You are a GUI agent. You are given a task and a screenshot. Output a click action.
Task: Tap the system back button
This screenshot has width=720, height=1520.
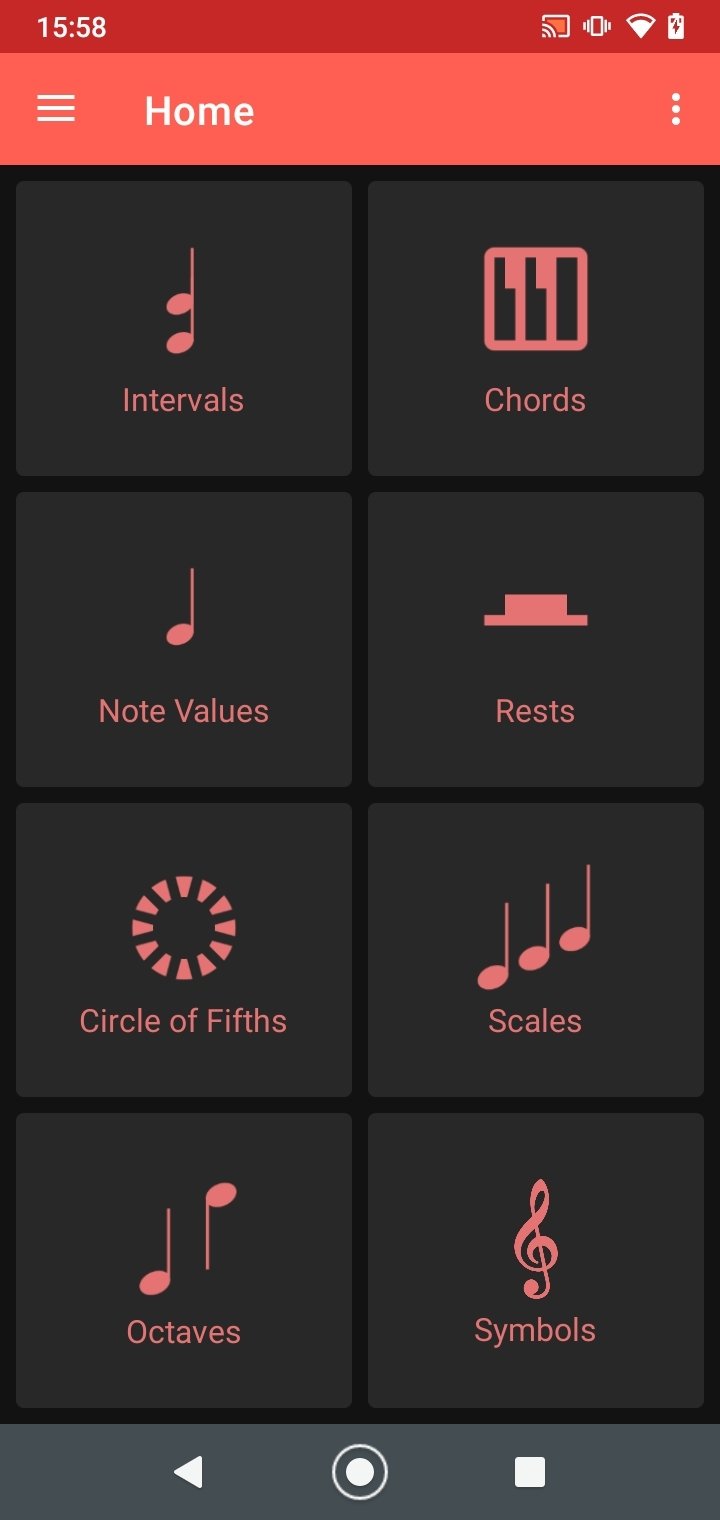pyautogui.click(x=189, y=1472)
